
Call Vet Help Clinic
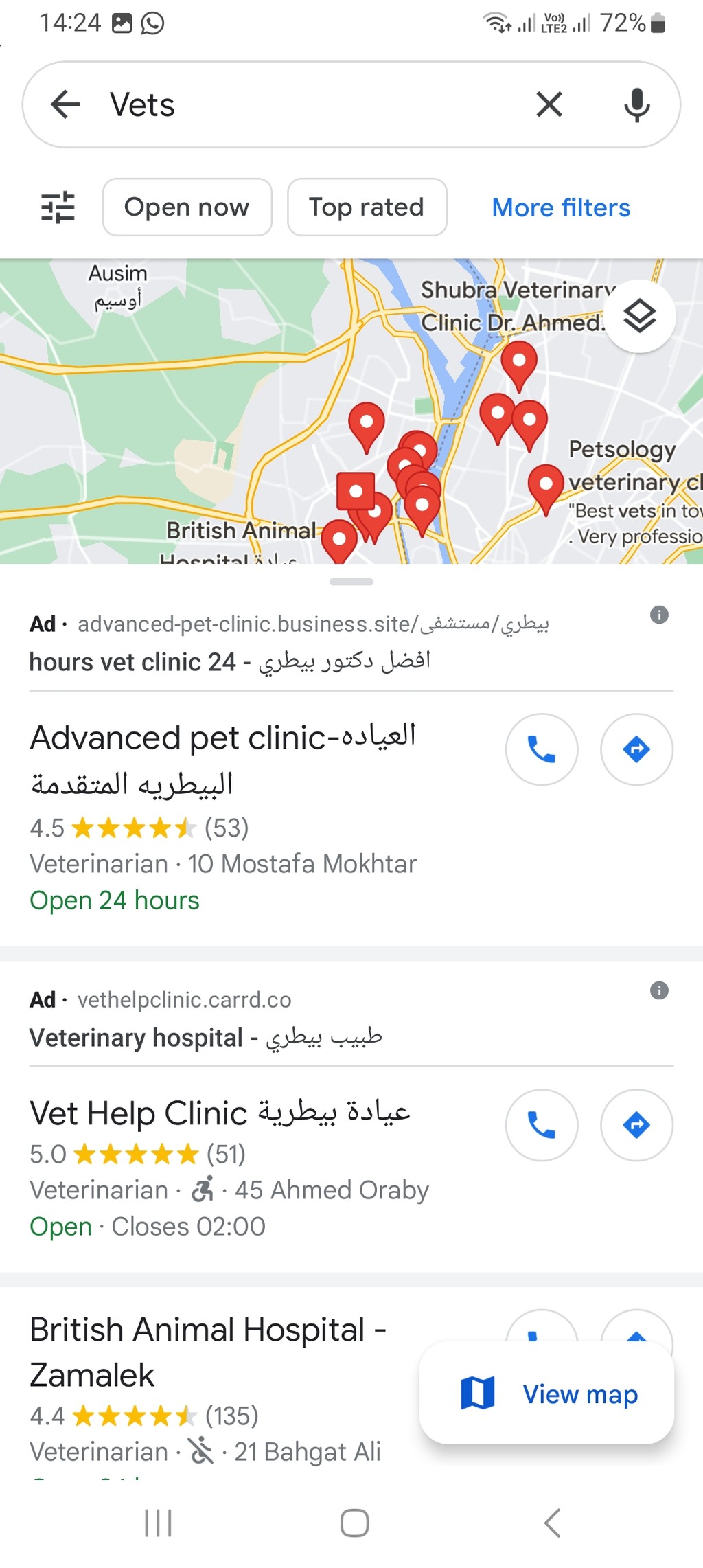coord(542,1125)
